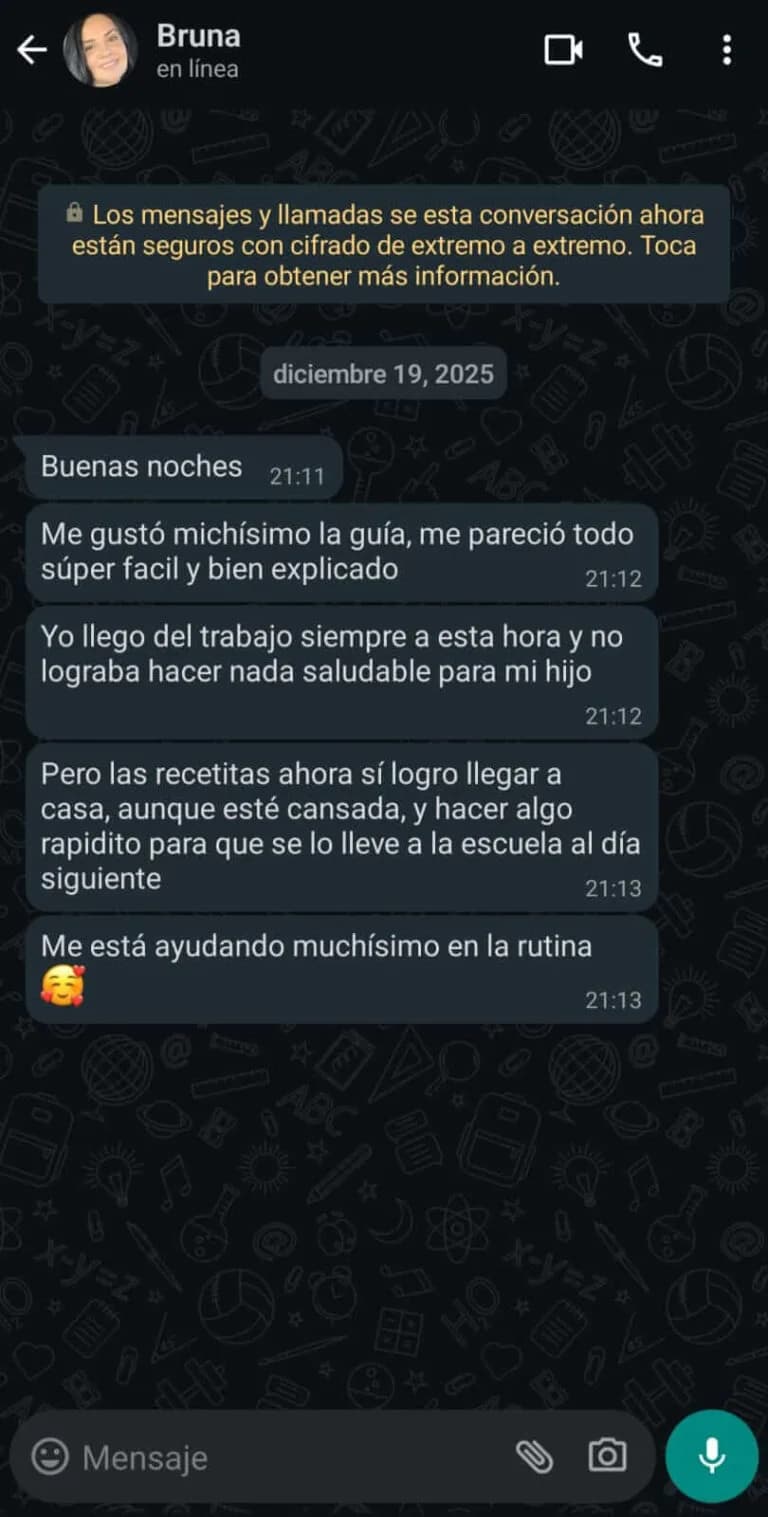This screenshot has height=1517, width=768.
Task: Open the end-to-end encryption info notice
Action: [x=384, y=245]
